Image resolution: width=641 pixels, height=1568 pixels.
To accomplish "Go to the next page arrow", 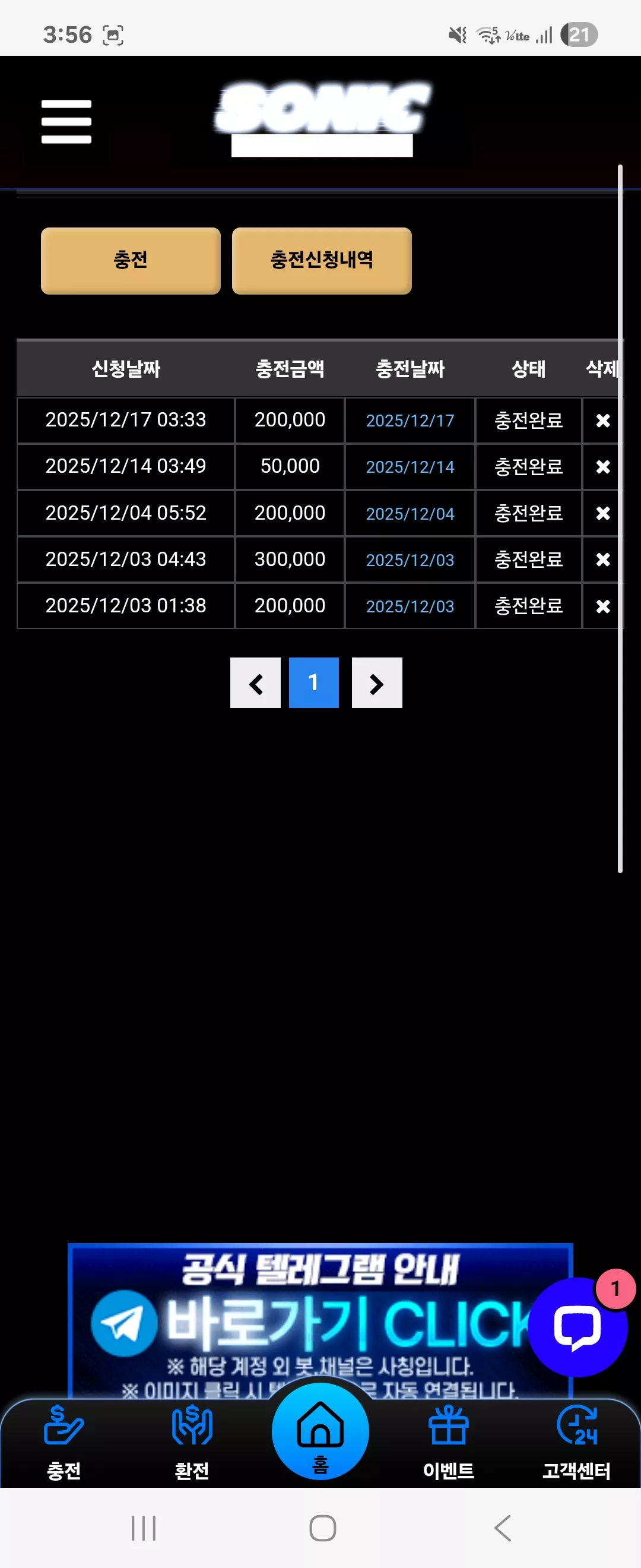I will tap(377, 683).
